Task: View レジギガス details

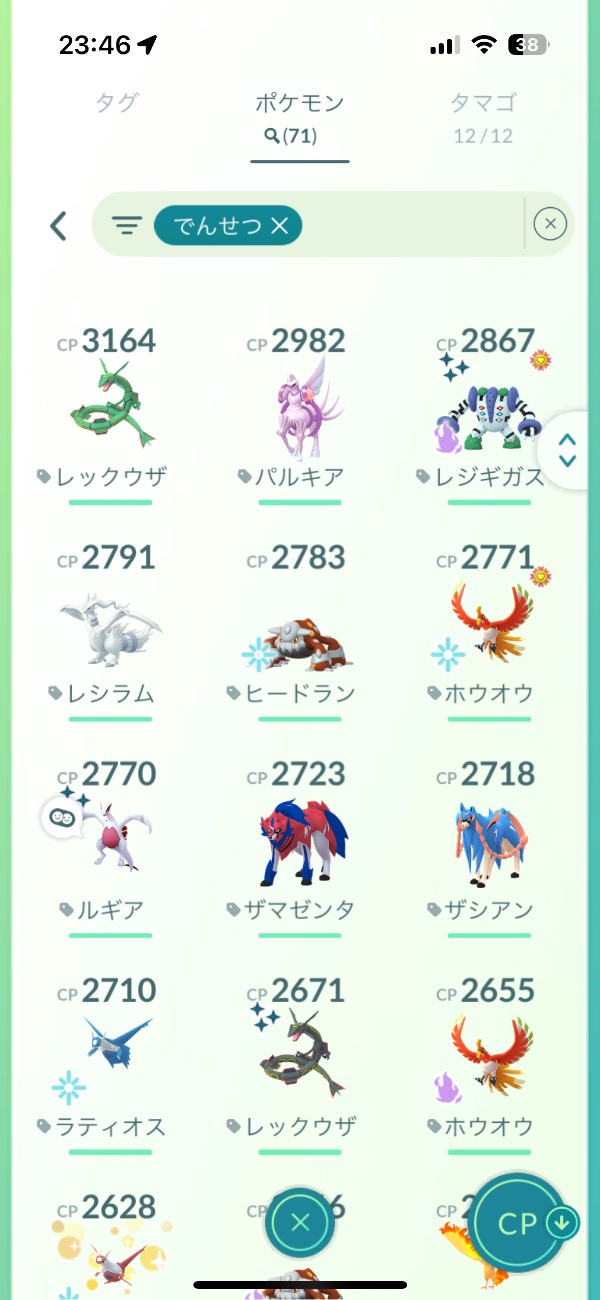Action: point(490,405)
